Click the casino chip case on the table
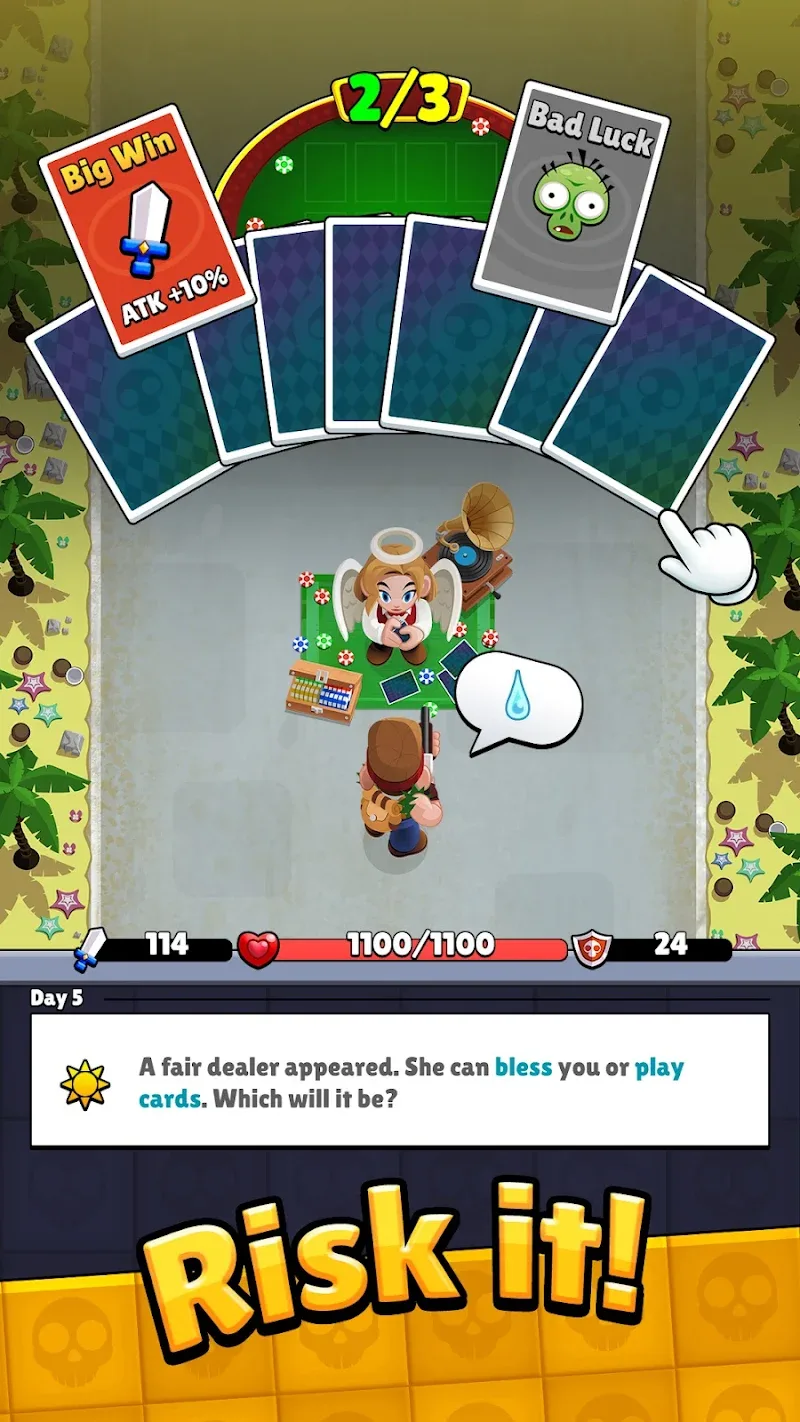800x1422 pixels. point(322,688)
